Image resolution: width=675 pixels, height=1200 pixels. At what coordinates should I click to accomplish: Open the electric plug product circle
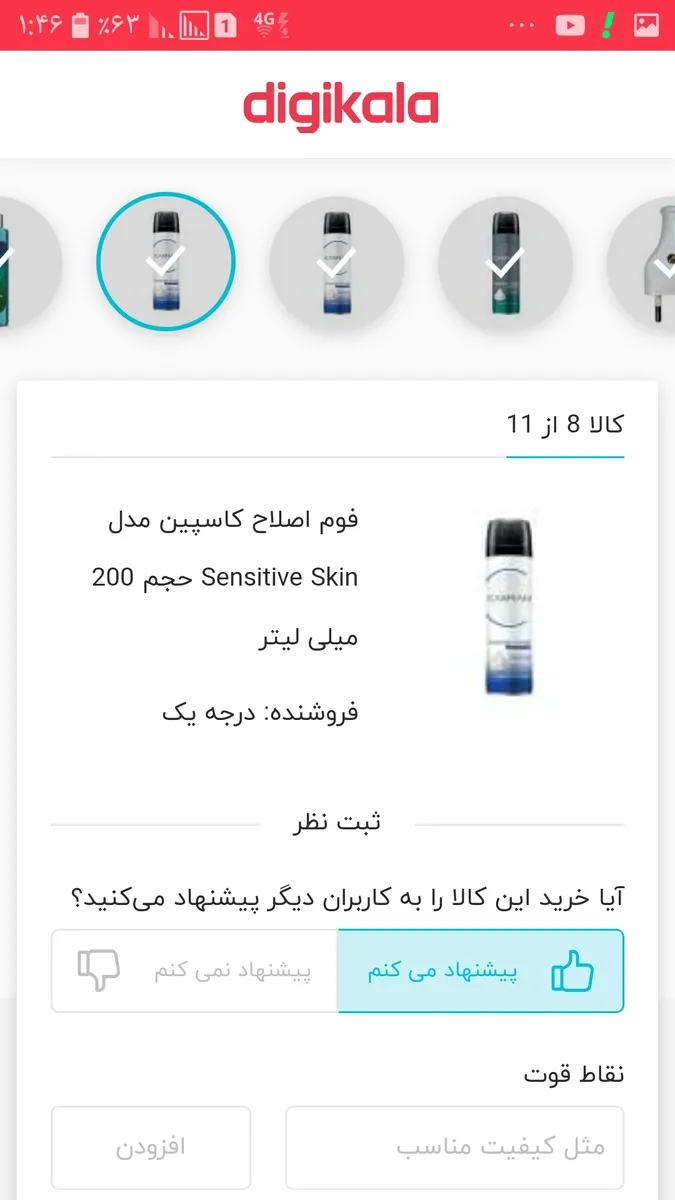(x=642, y=263)
